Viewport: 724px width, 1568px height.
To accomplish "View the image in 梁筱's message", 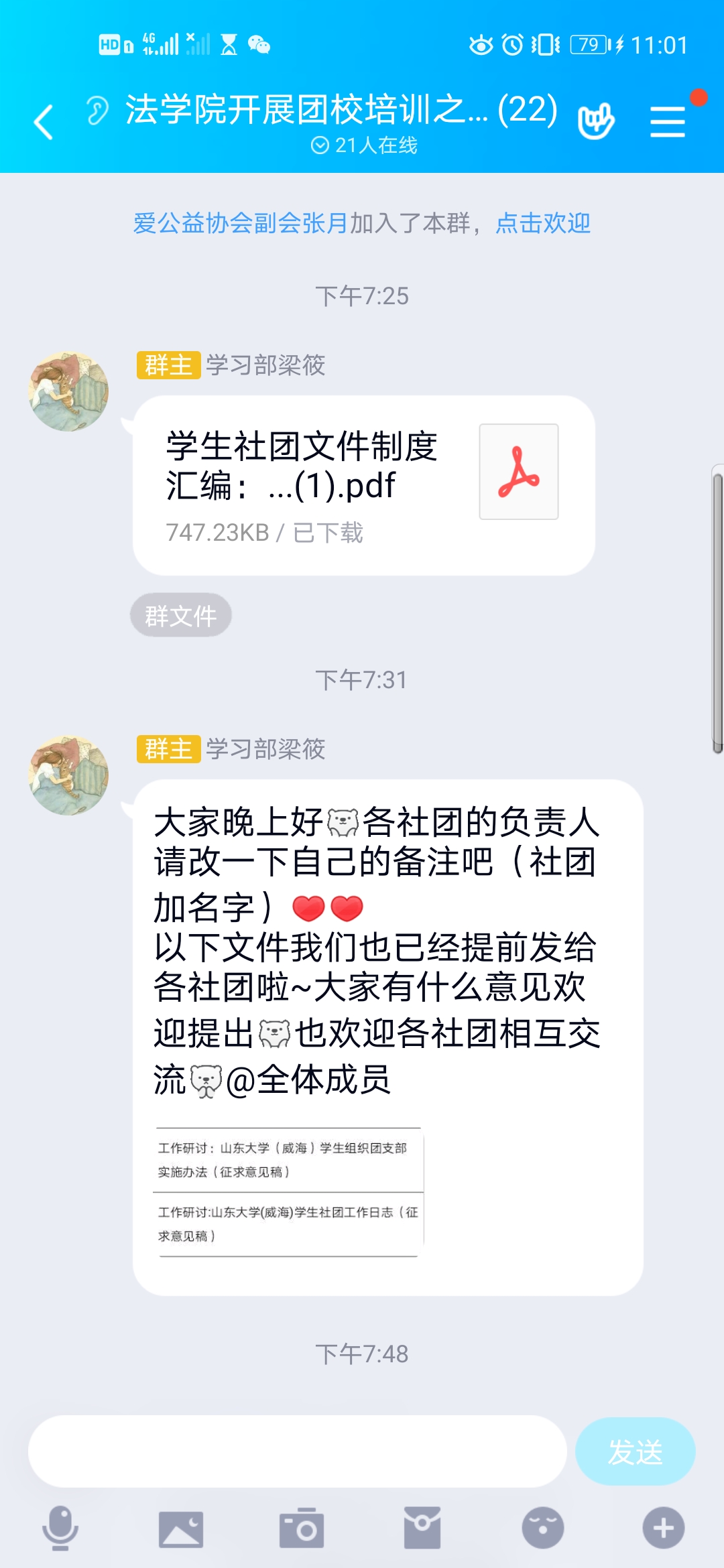I will [288, 1191].
